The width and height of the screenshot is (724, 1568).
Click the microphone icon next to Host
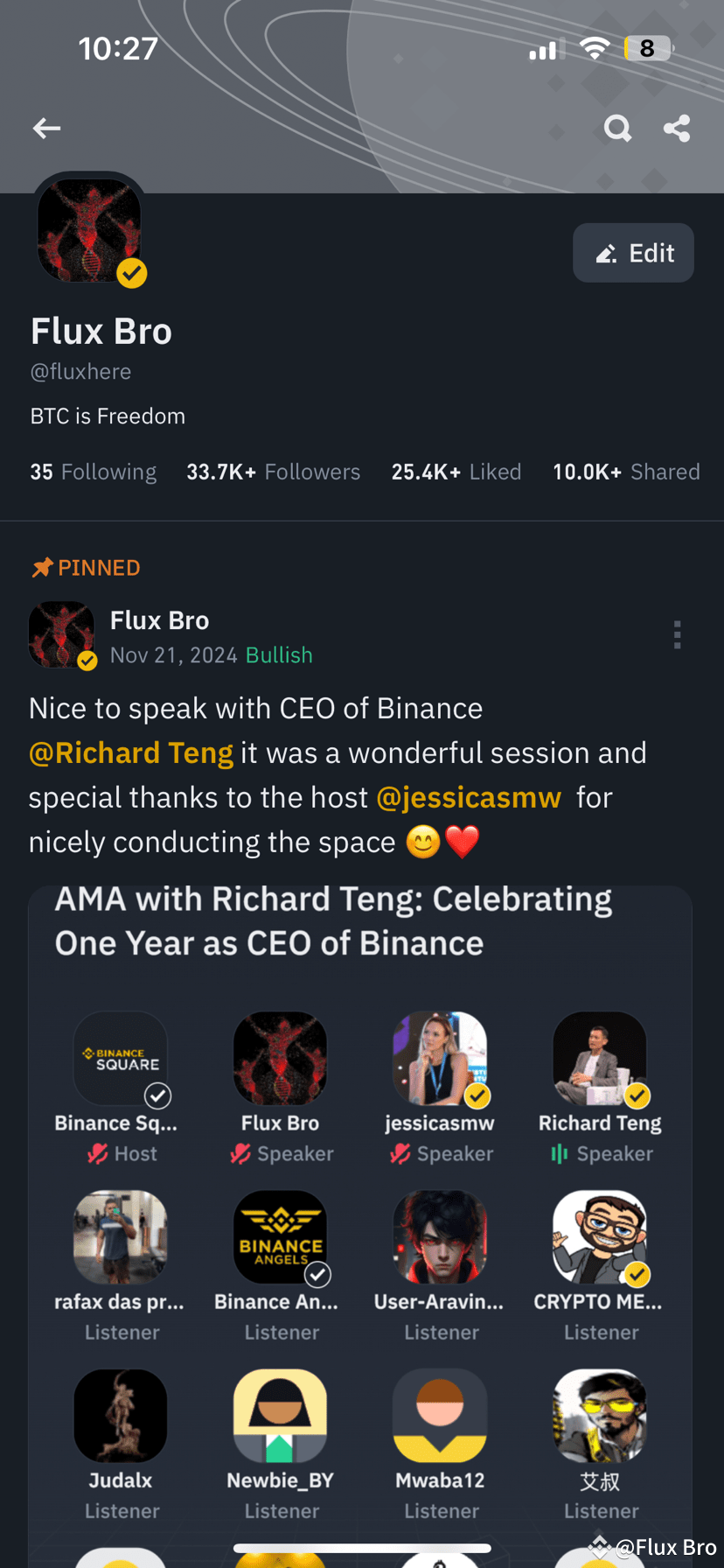click(96, 1153)
